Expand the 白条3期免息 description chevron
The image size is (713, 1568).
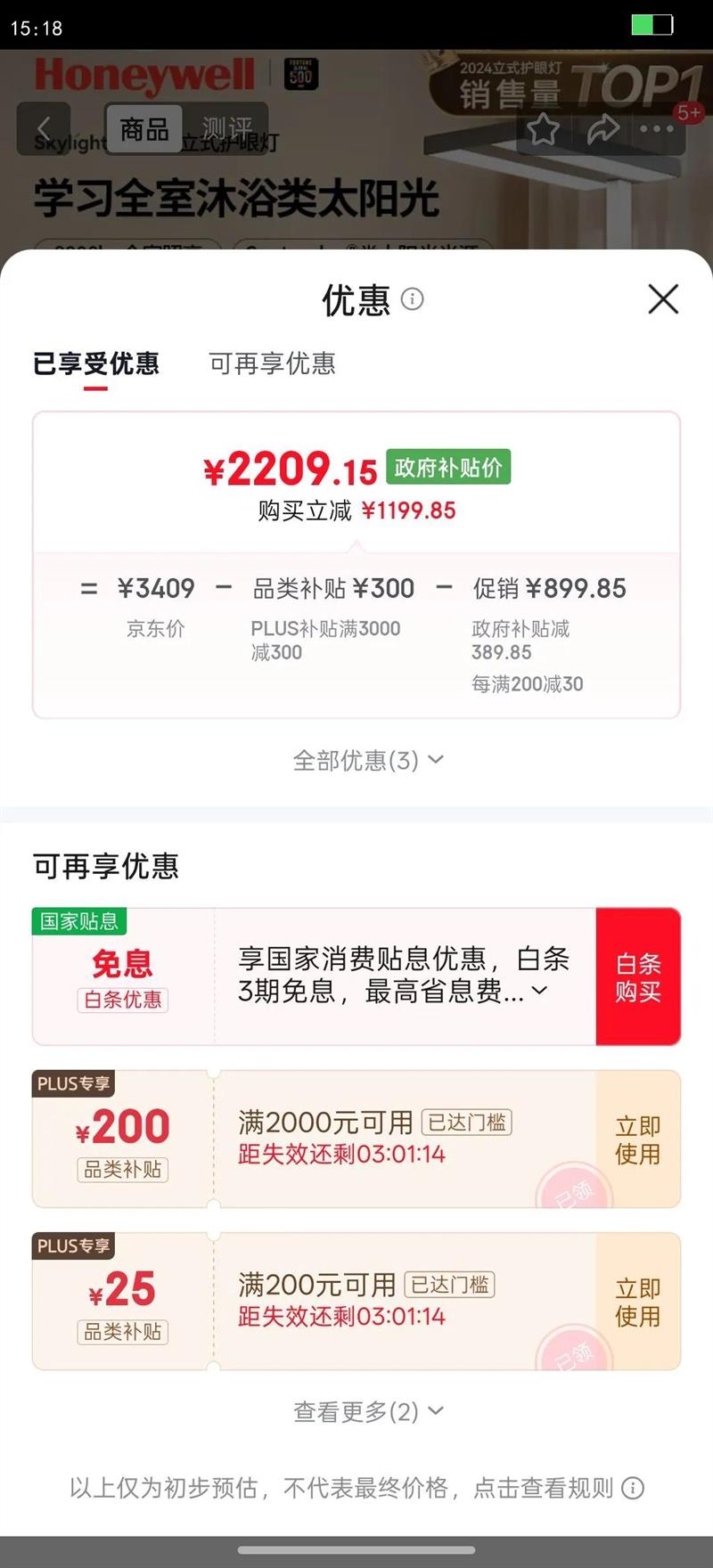(538, 990)
